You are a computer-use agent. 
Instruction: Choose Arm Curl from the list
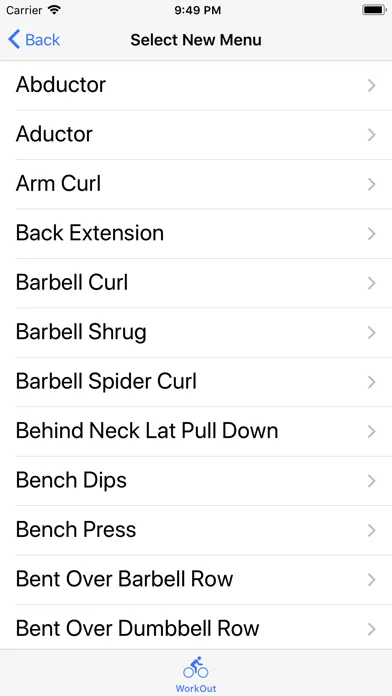pos(196,184)
